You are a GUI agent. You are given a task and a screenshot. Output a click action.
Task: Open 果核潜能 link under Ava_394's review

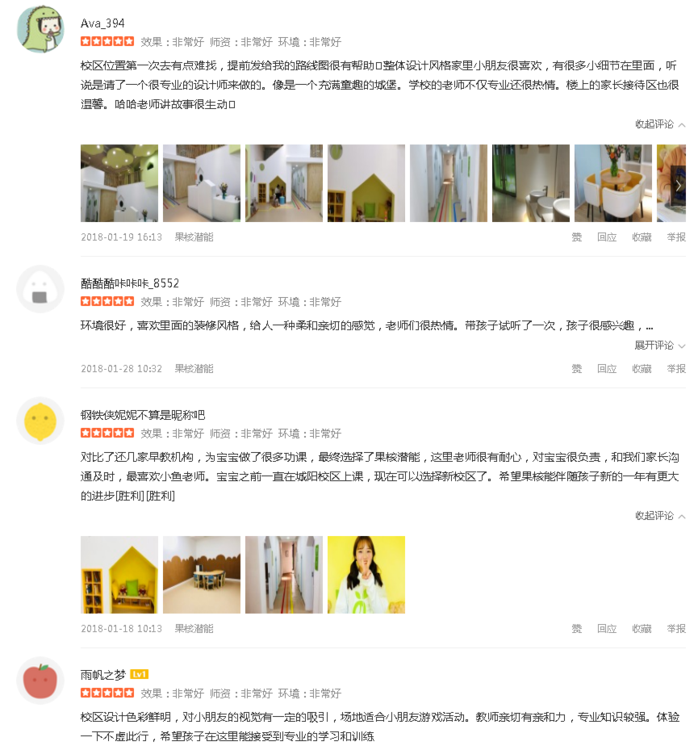coord(194,237)
